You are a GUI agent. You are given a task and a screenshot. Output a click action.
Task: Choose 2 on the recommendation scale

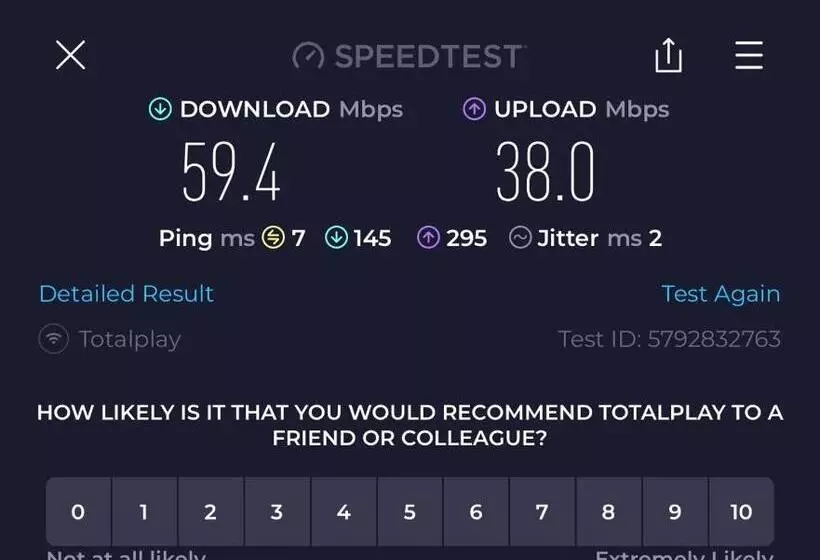[210, 512]
